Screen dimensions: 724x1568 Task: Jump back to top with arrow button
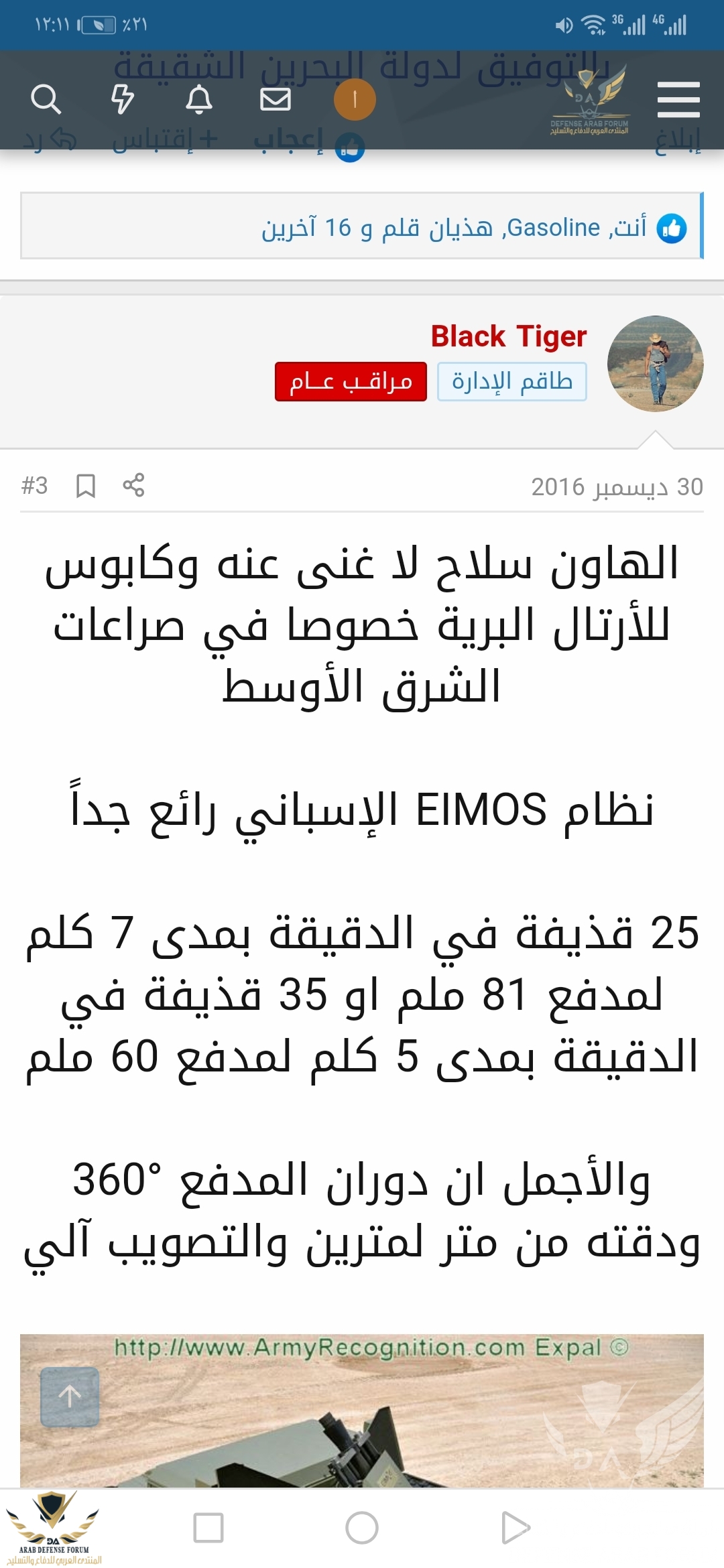tap(70, 1397)
